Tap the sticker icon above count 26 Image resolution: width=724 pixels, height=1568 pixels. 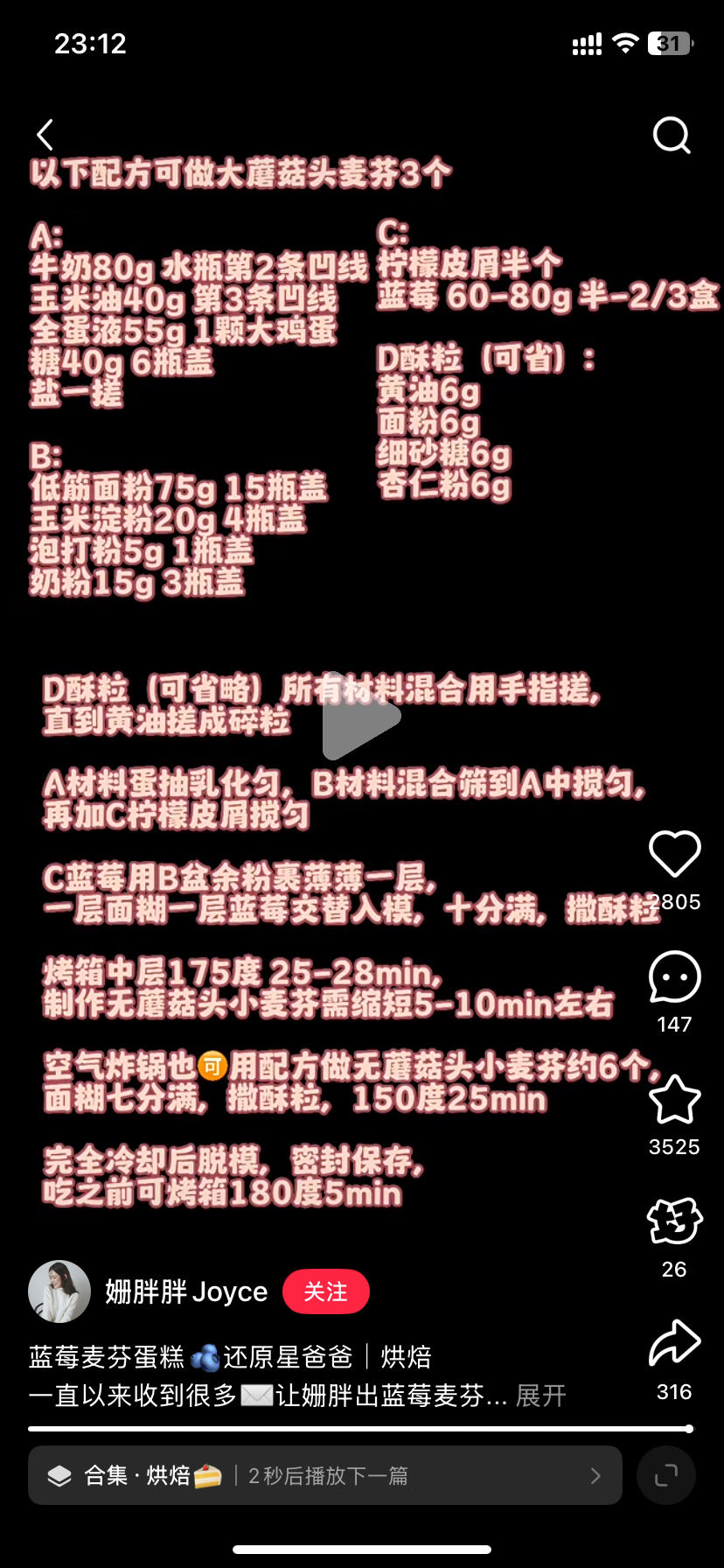[674, 1221]
